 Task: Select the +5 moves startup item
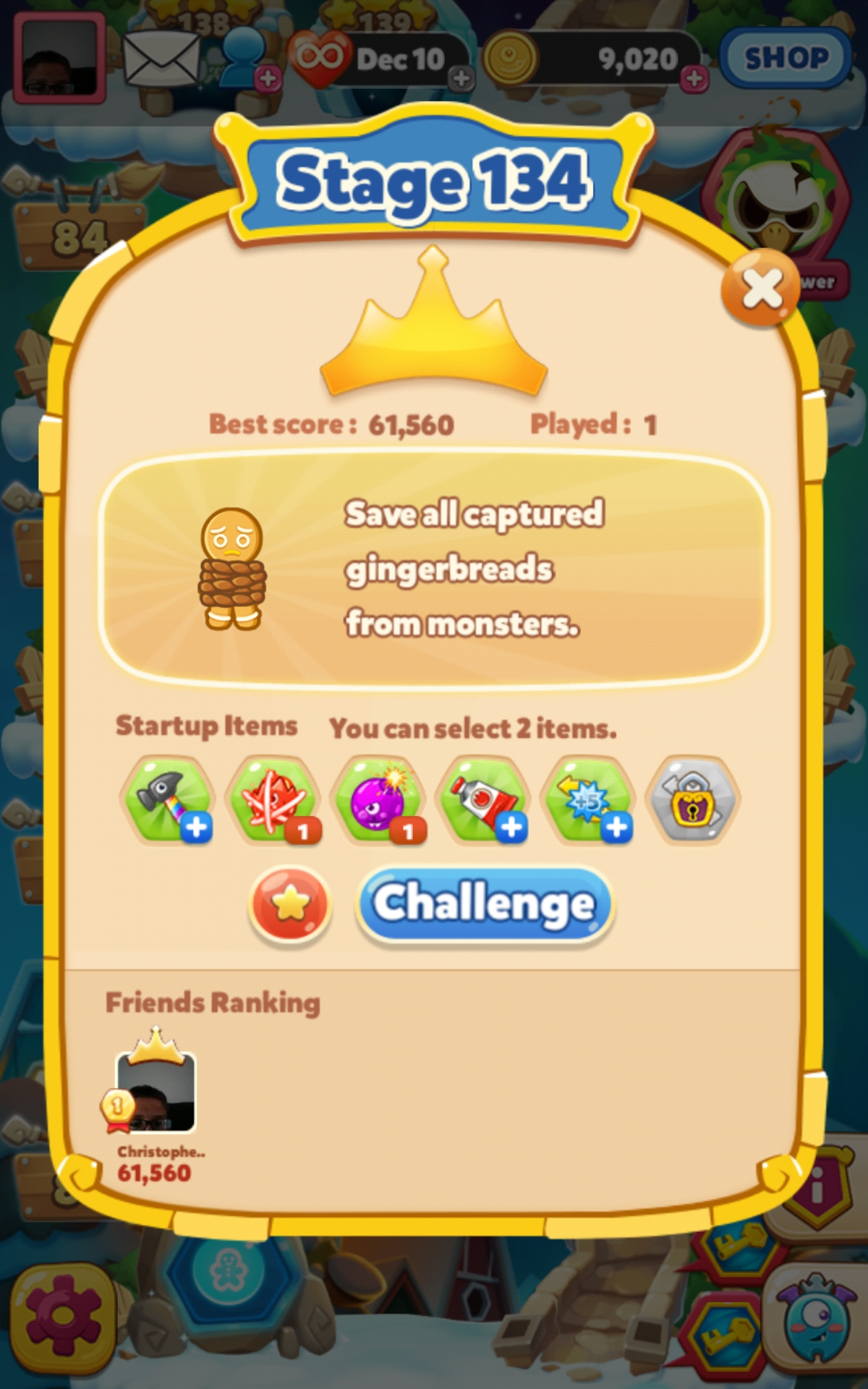588,799
